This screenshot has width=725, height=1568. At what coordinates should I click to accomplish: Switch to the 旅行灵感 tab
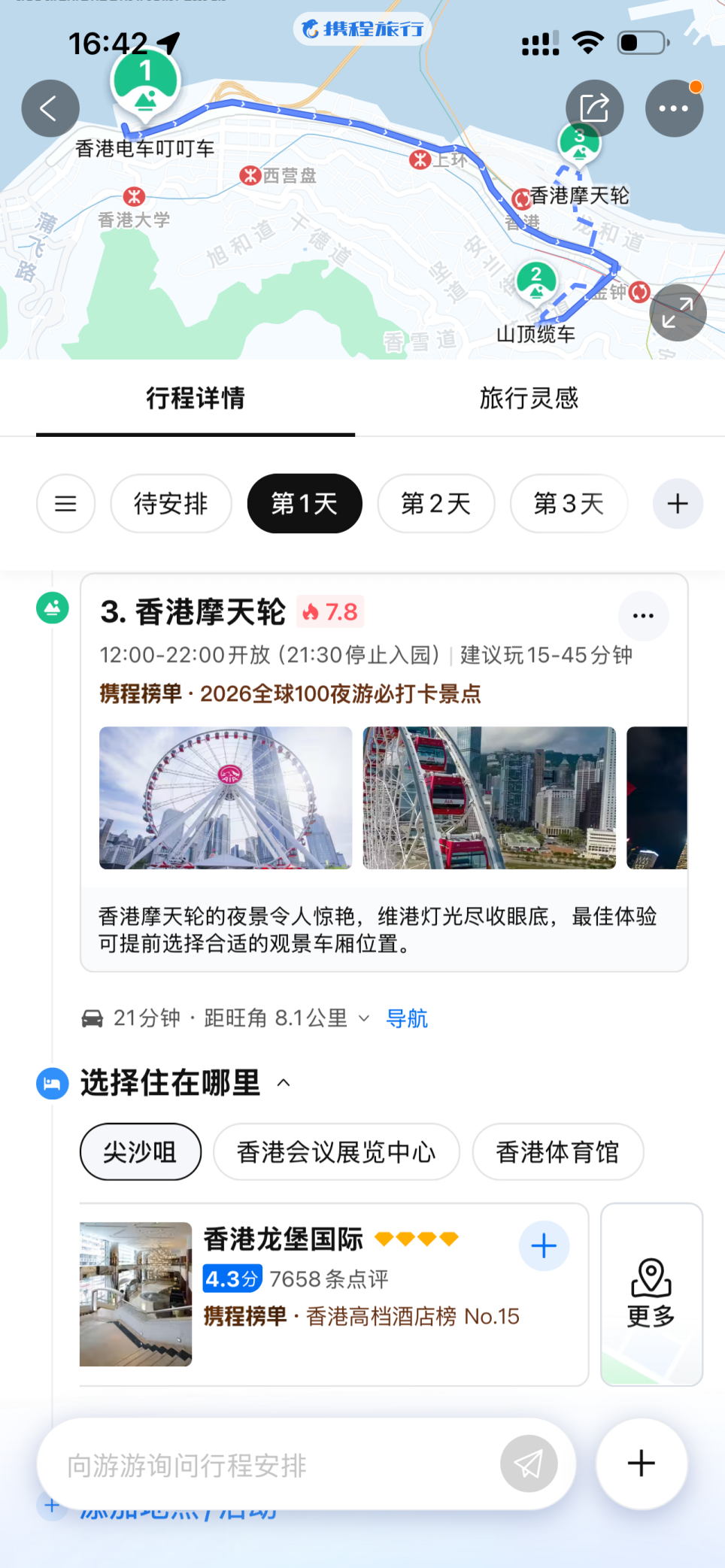pos(529,398)
